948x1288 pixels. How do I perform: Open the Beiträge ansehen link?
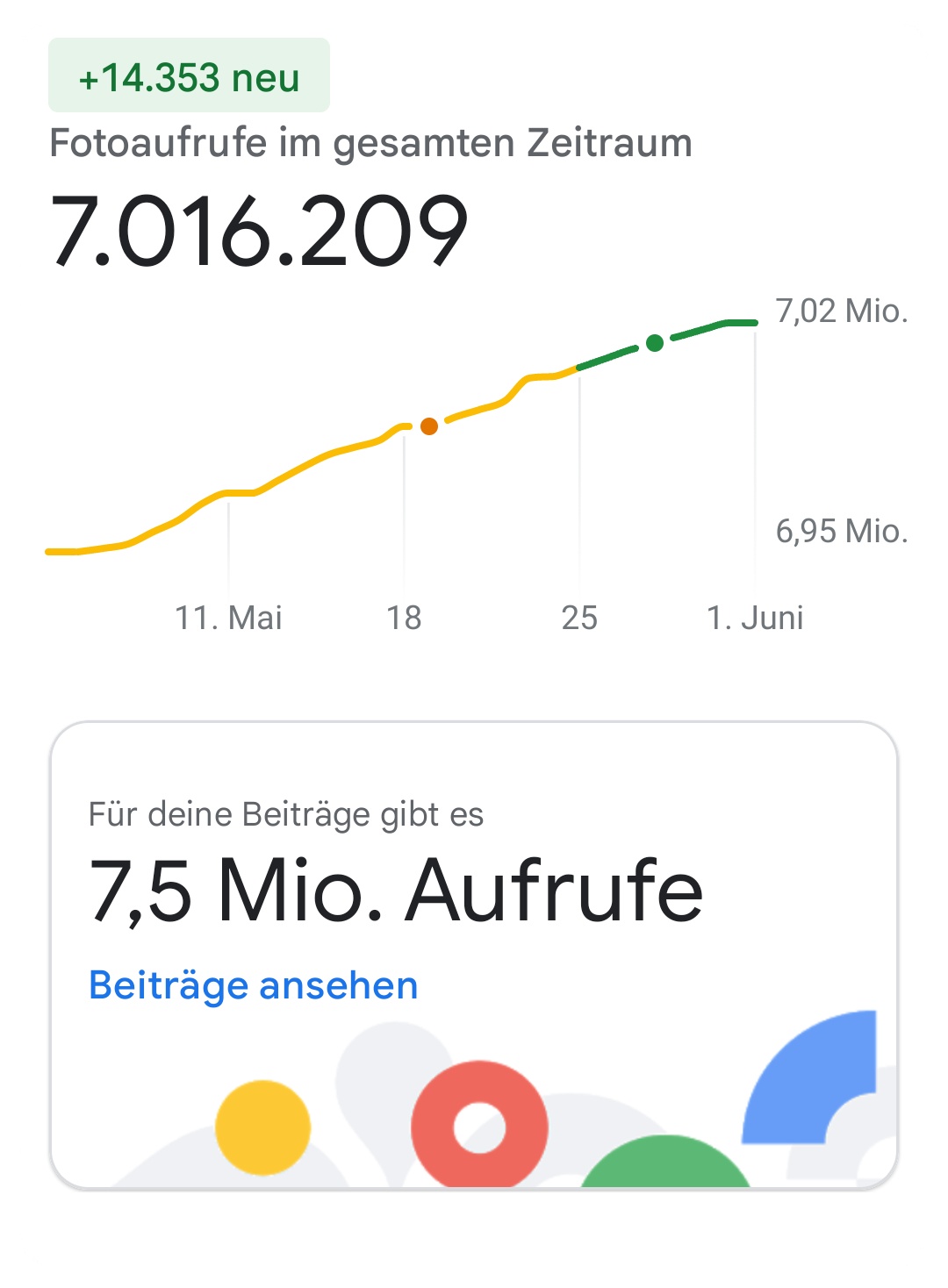[254, 986]
